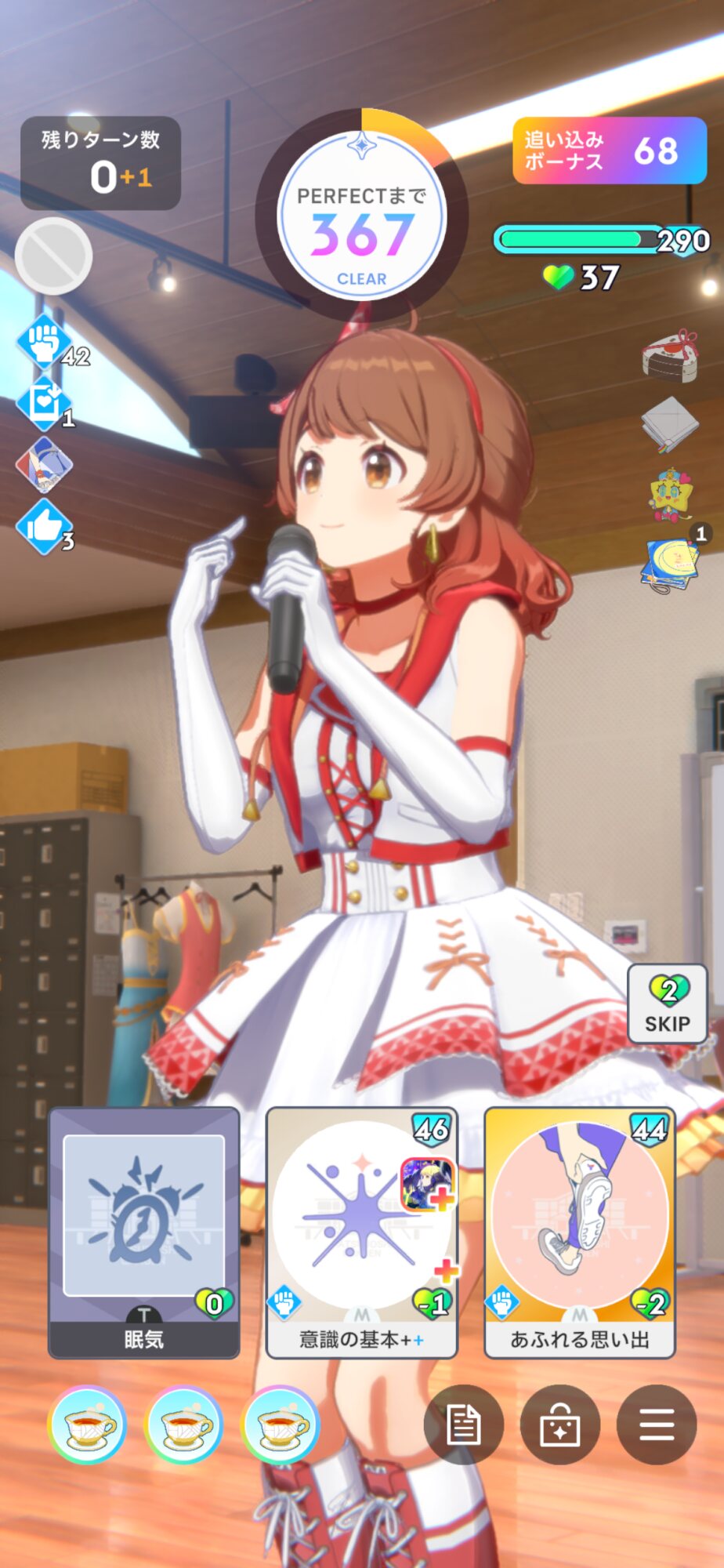Screen dimensions: 724x1568
Task: Use the first tea cup drink item
Action: pos(87,1425)
